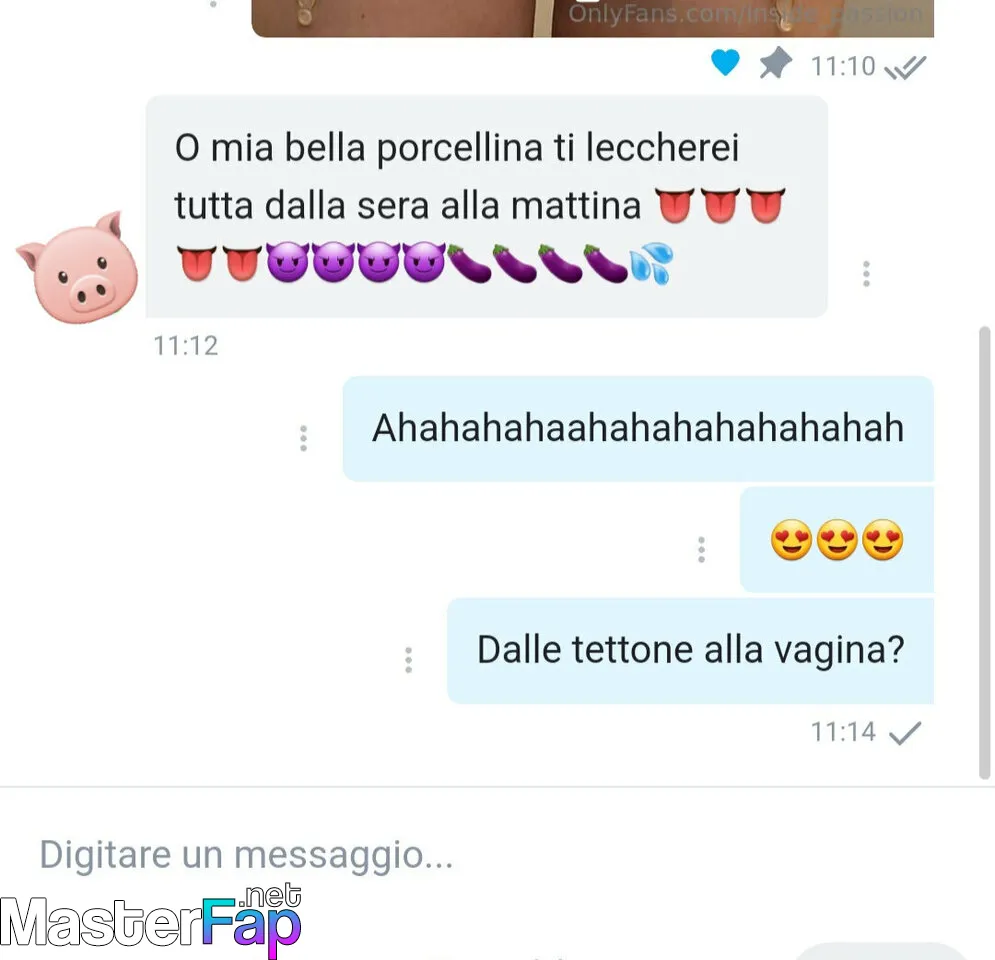
Task: Open options for the heart-eyes emoji message
Action: tap(701, 549)
